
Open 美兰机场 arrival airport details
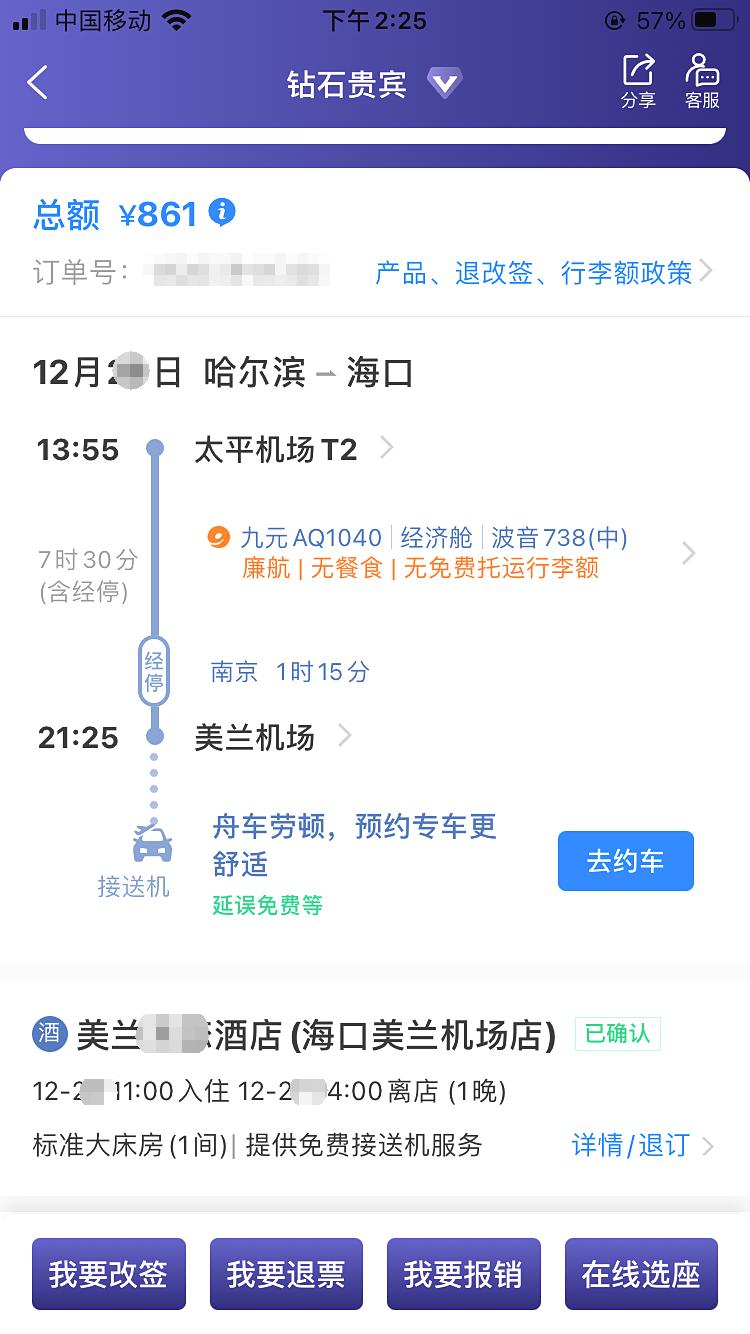point(344,737)
